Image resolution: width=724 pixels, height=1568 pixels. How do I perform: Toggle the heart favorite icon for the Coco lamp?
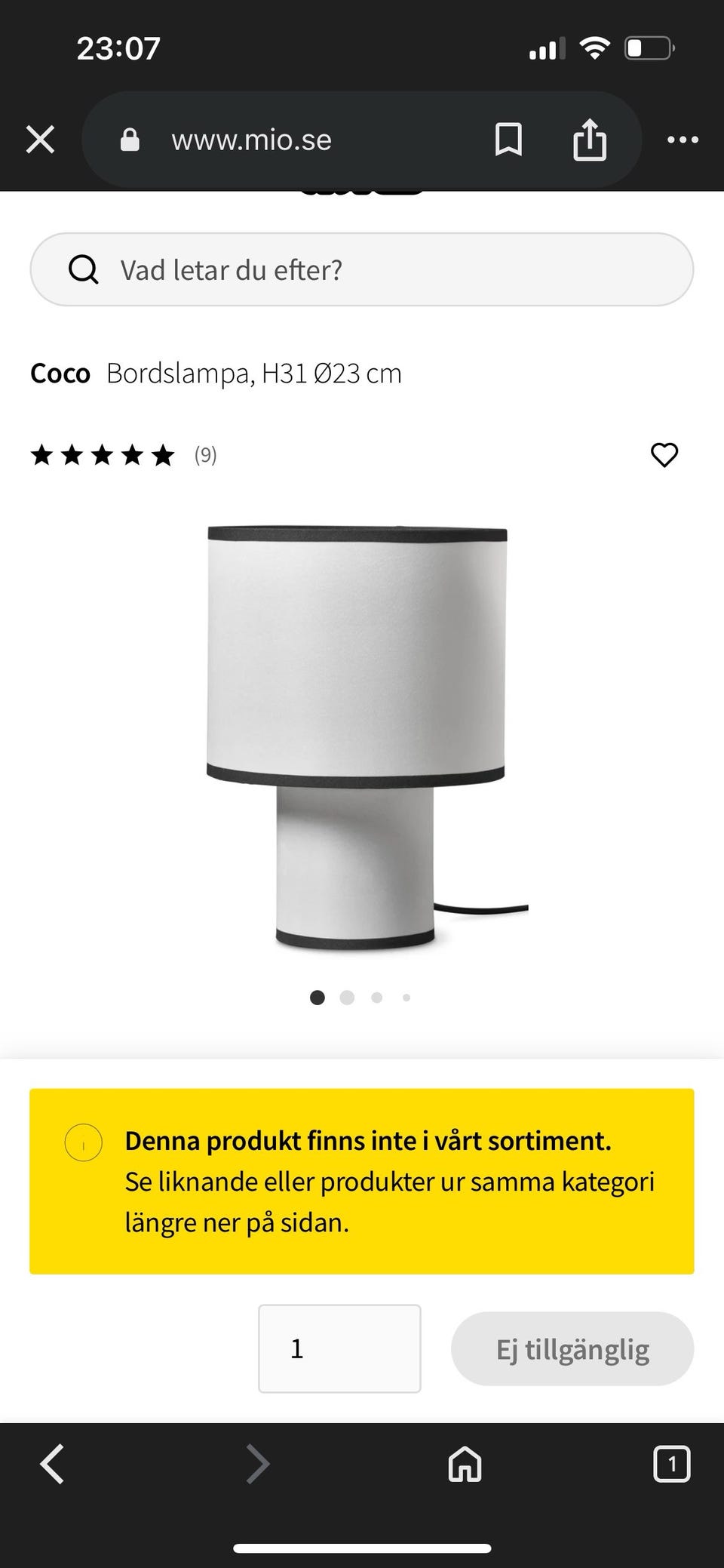coord(664,454)
